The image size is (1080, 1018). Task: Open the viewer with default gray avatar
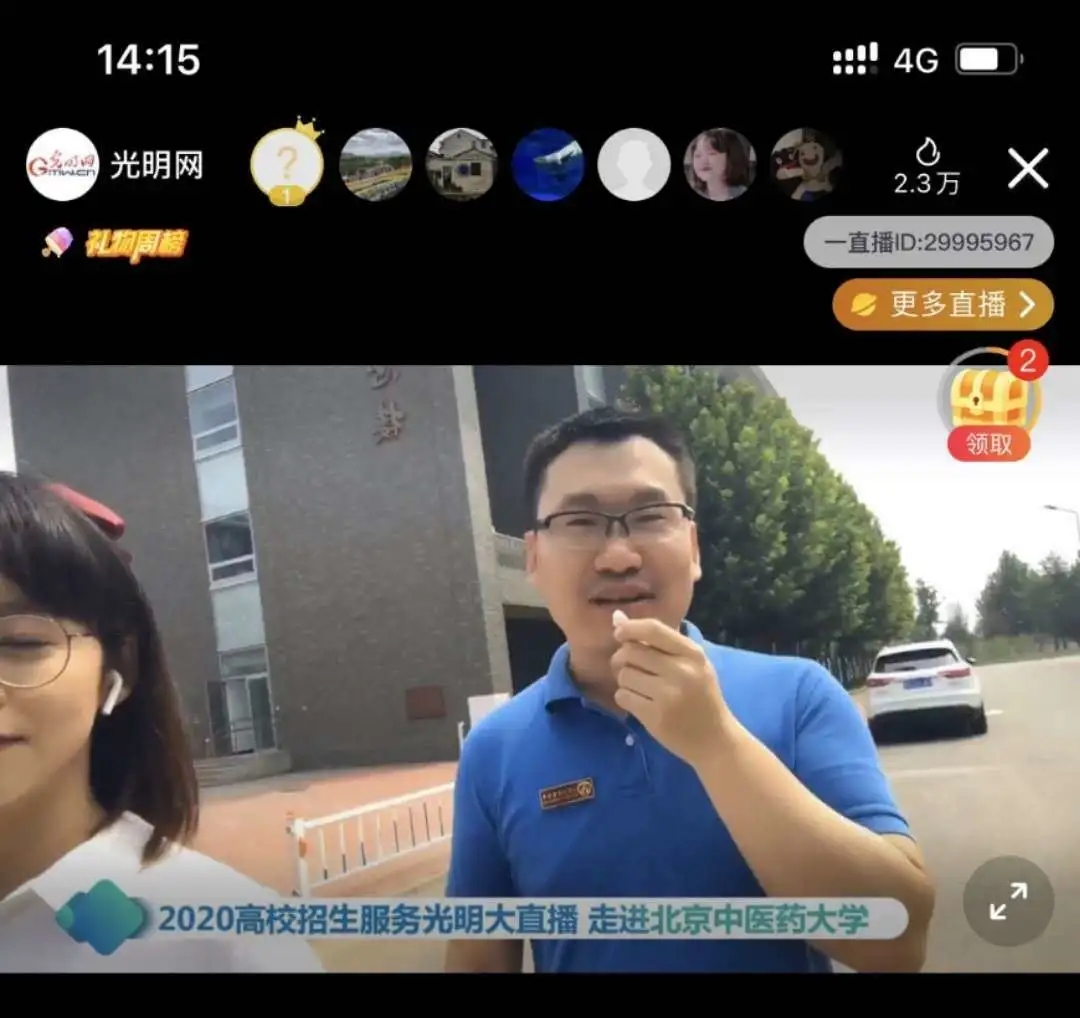pos(634,164)
